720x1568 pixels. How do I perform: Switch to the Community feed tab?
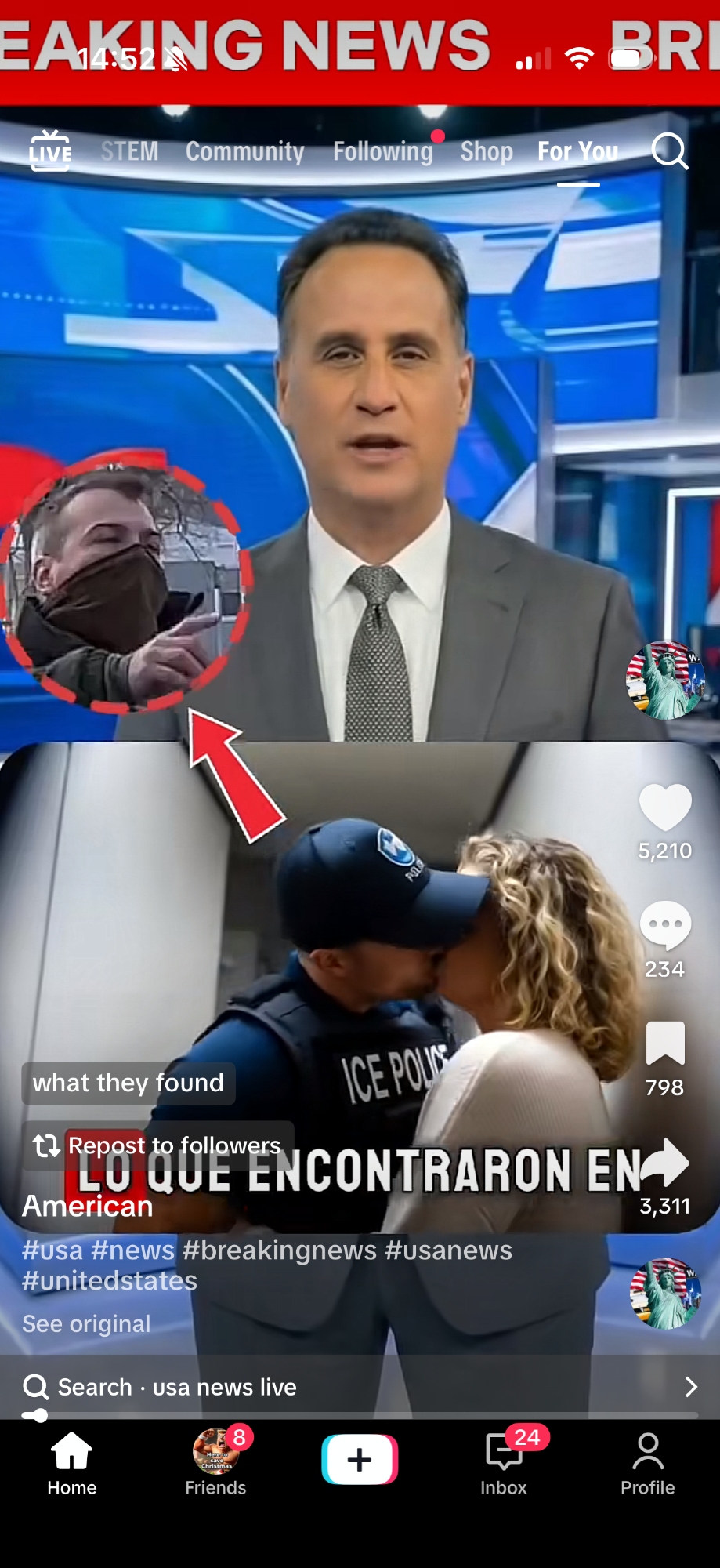pyautogui.click(x=244, y=151)
